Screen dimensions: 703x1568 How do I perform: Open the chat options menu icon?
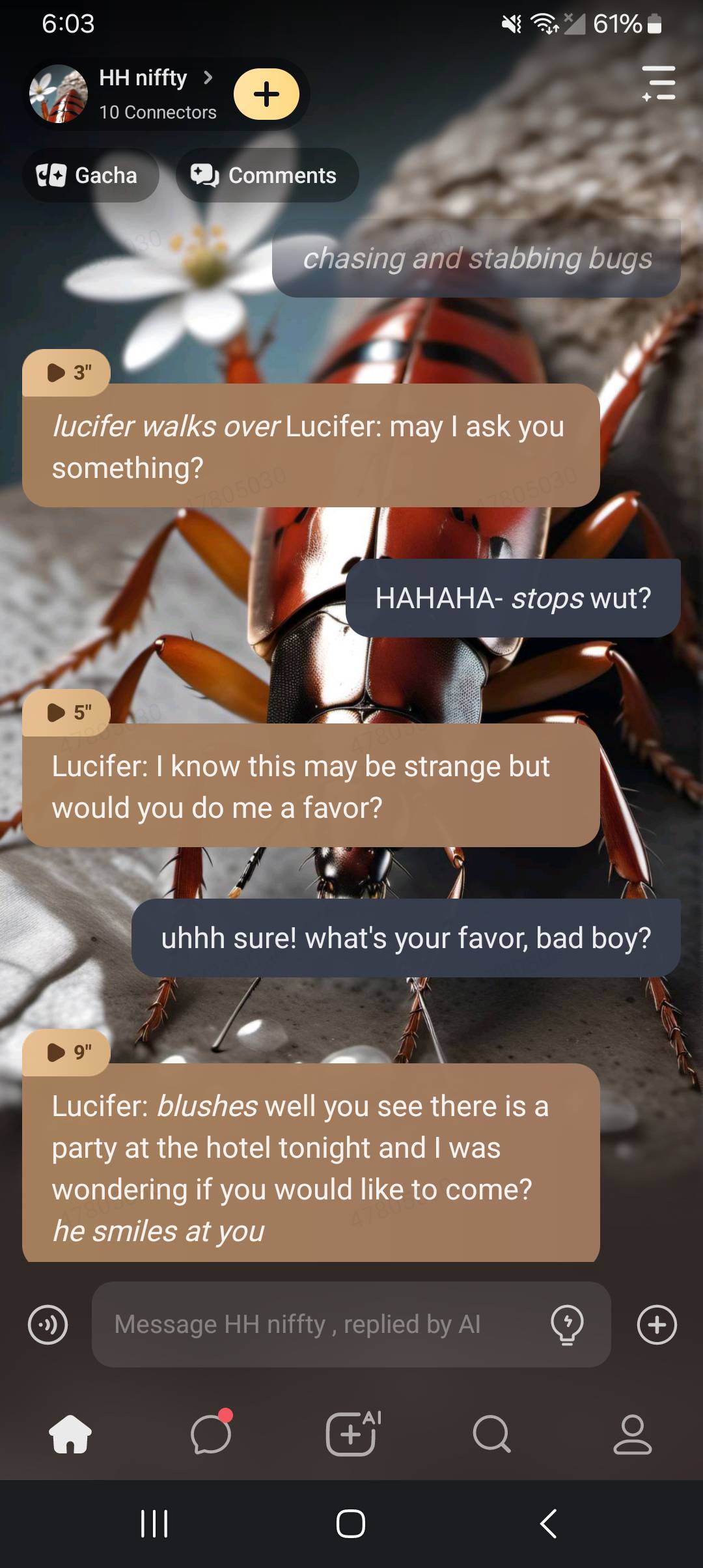[658, 83]
